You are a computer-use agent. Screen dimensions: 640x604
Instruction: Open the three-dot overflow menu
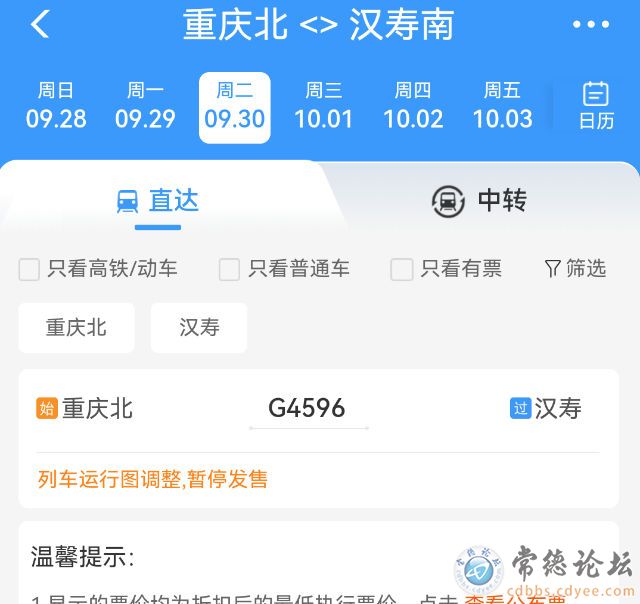click(x=591, y=25)
